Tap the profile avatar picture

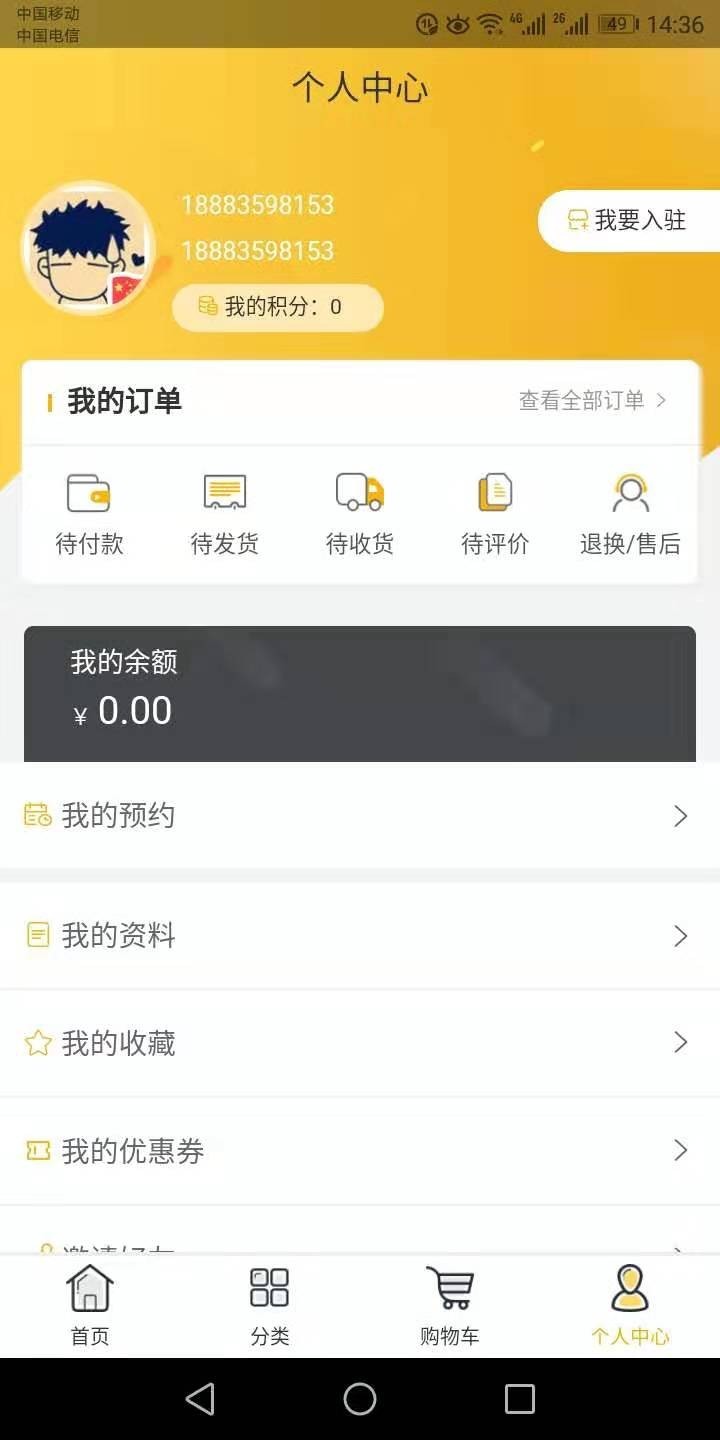[88, 248]
